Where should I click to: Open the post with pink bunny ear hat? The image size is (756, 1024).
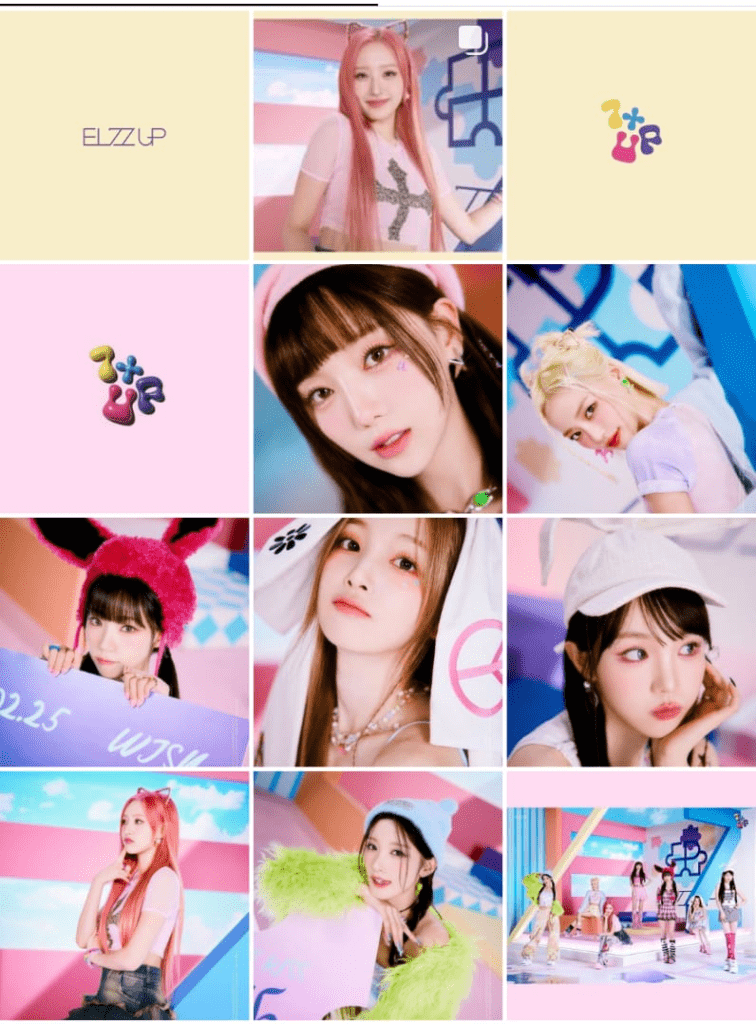124,642
